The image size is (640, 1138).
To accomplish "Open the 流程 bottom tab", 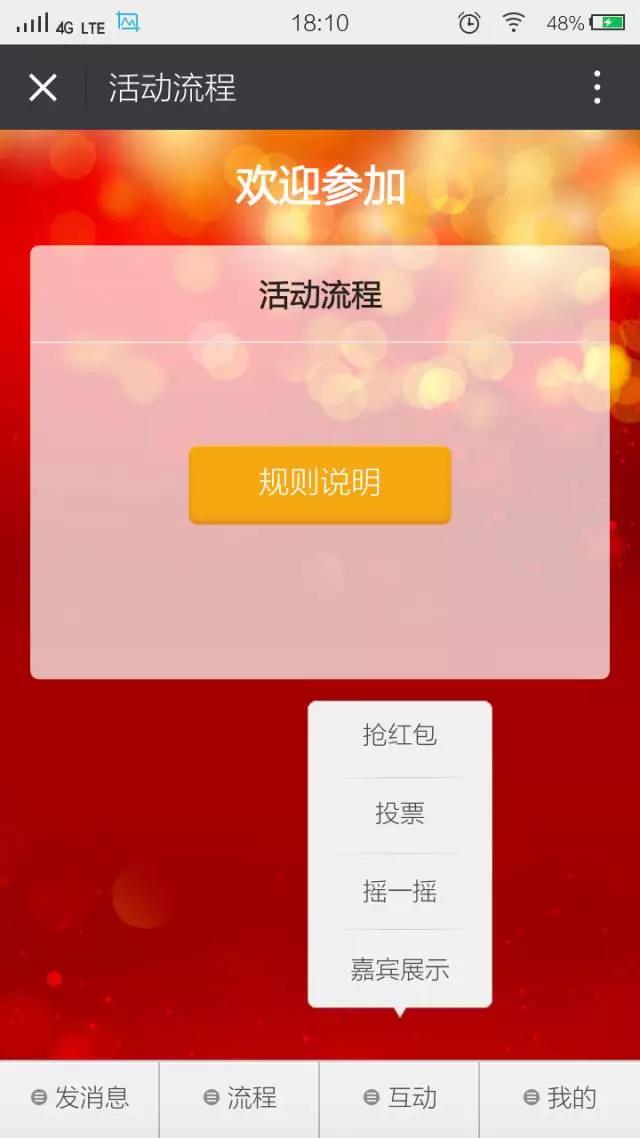I will [x=240, y=1098].
